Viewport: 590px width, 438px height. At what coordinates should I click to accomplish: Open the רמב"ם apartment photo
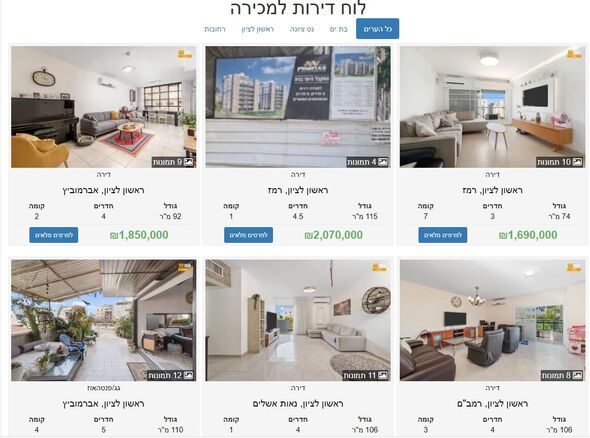coord(493,320)
